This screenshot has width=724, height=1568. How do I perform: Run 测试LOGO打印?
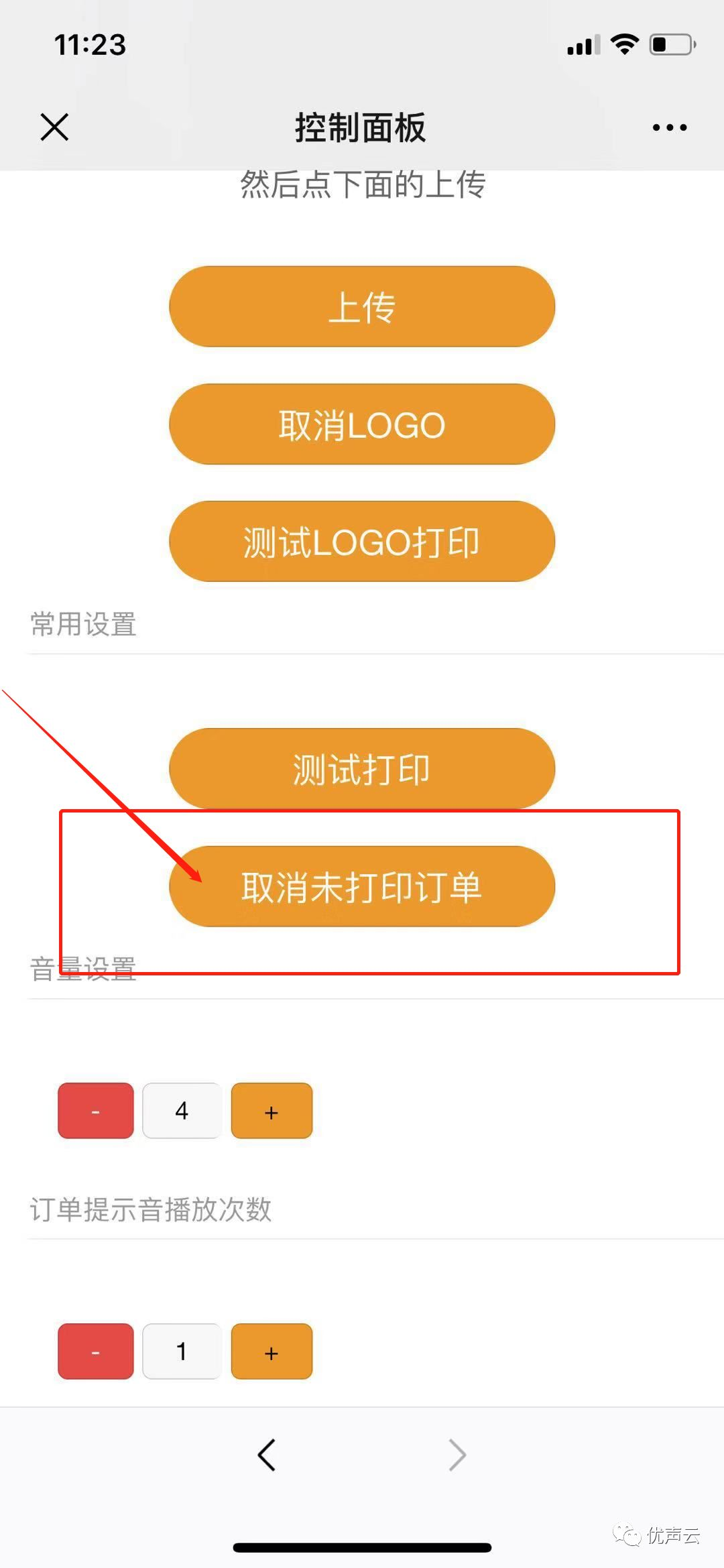(x=362, y=542)
